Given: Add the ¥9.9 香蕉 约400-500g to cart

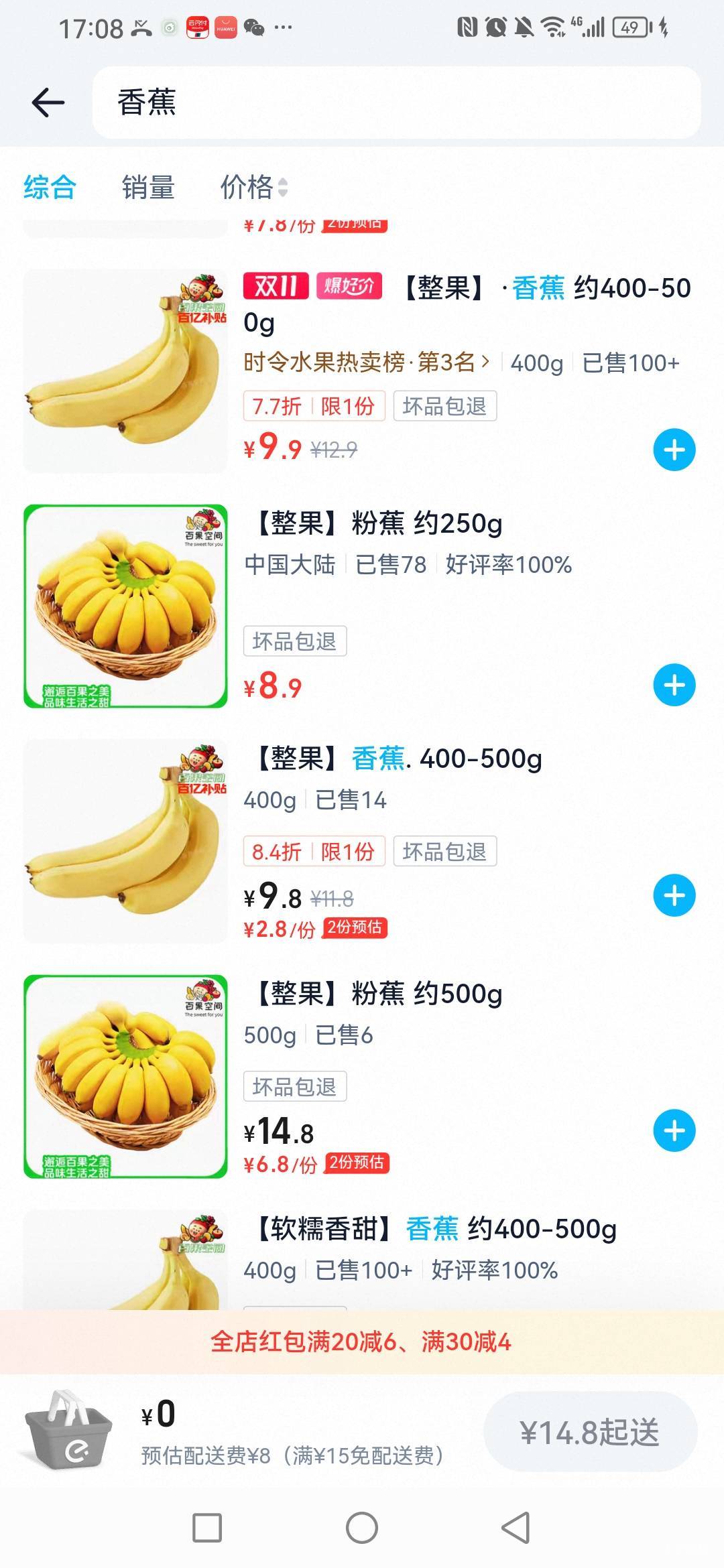Looking at the screenshot, I should [x=674, y=450].
